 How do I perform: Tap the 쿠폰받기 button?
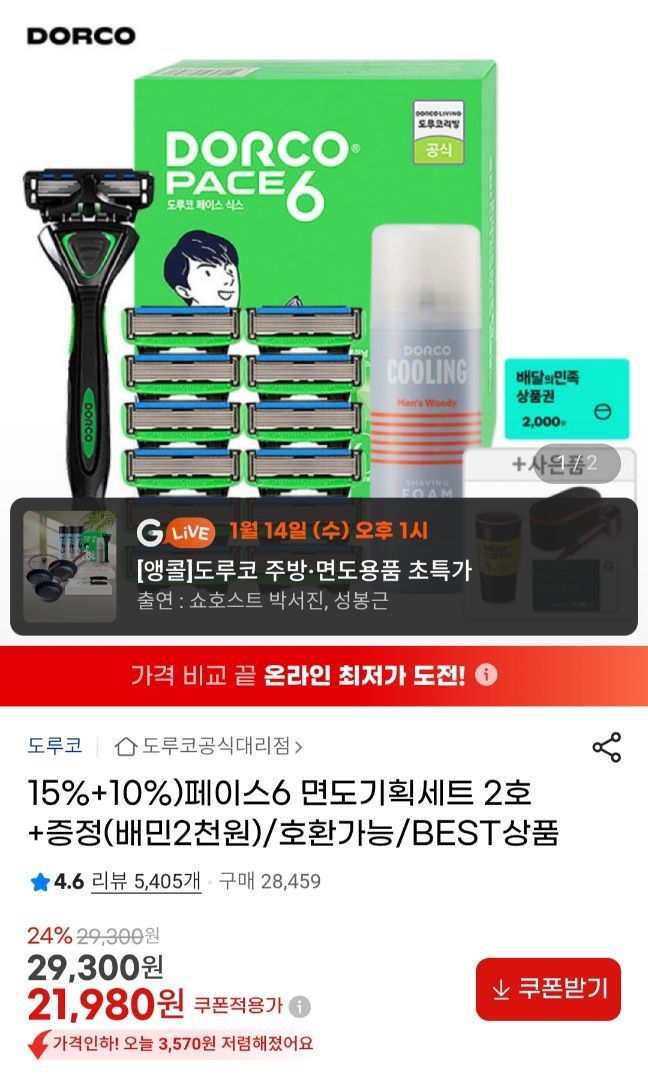tap(548, 989)
